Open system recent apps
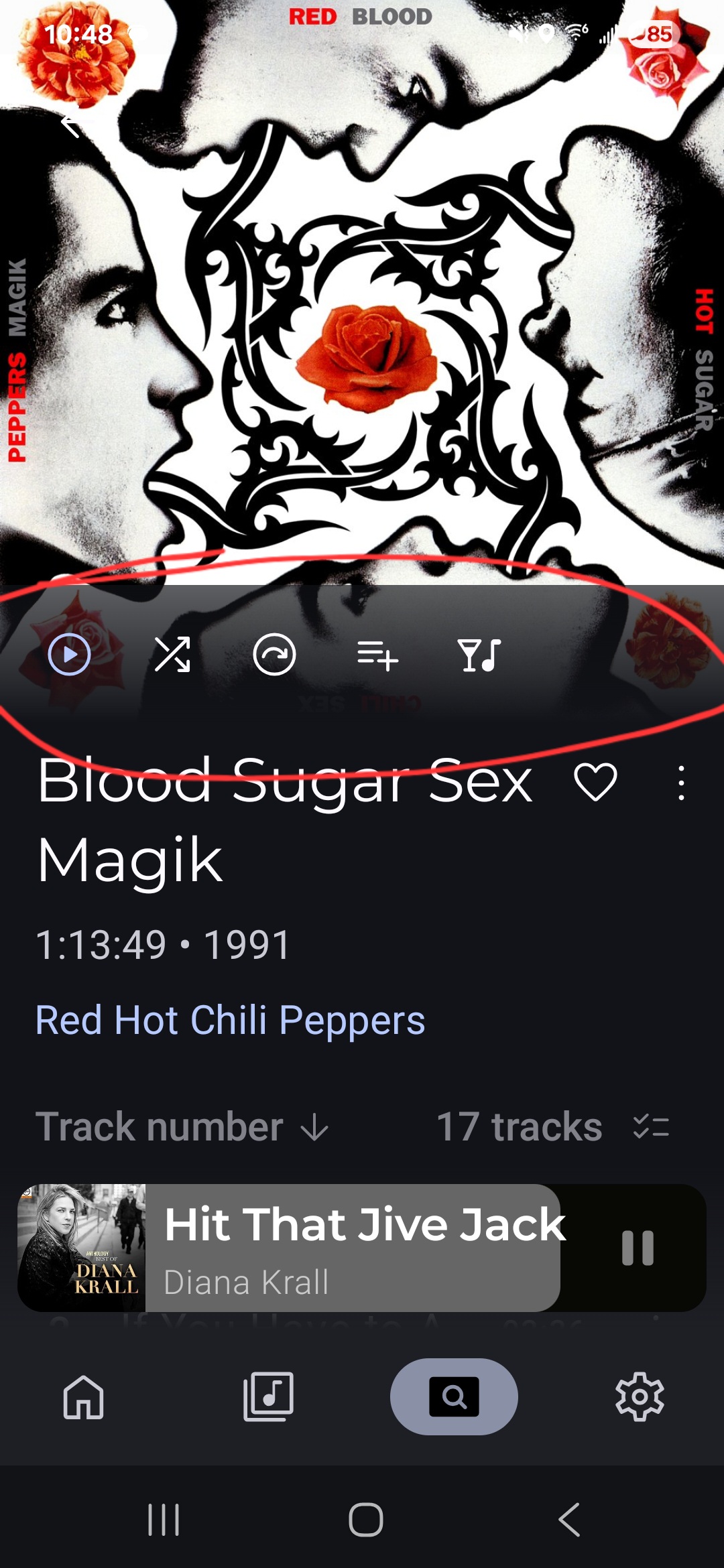Screen dimensions: 724x1568 (x=164, y=1520)
